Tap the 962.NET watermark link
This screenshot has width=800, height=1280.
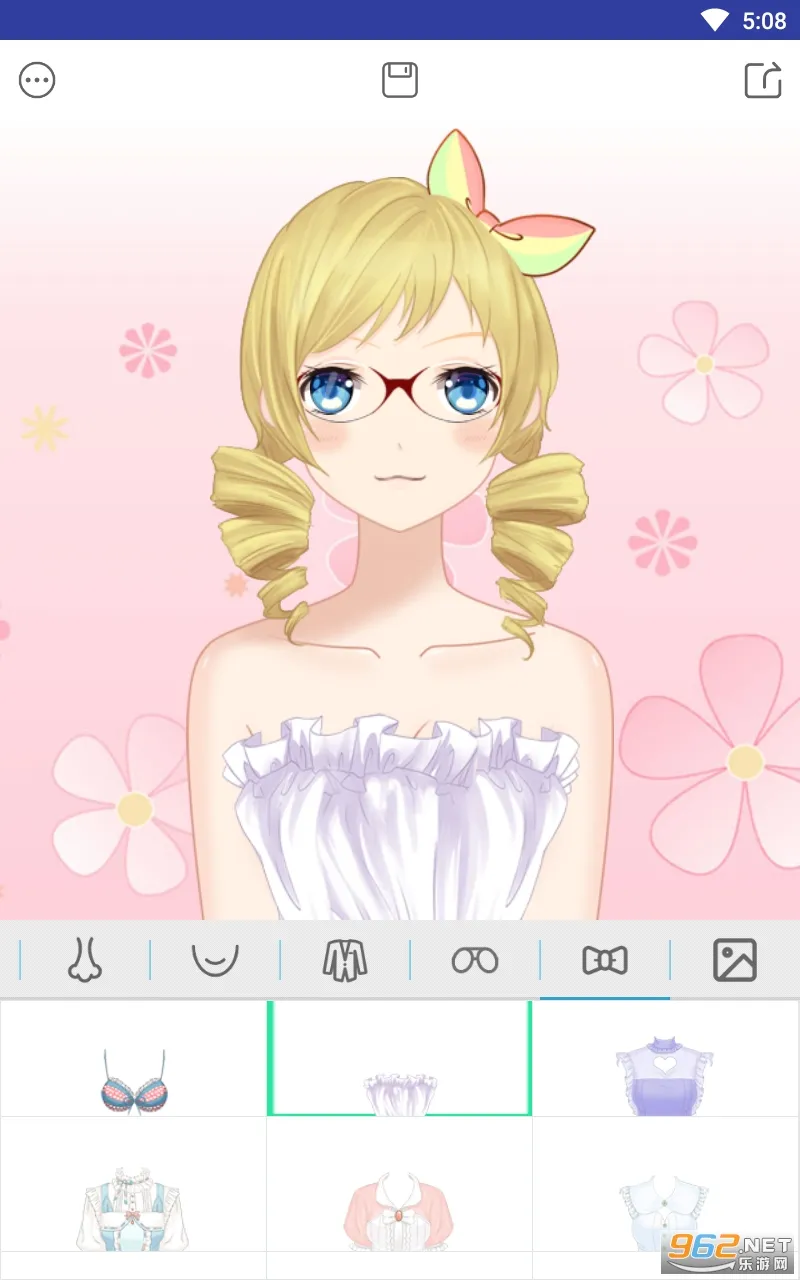click(x=725, y=1252)
